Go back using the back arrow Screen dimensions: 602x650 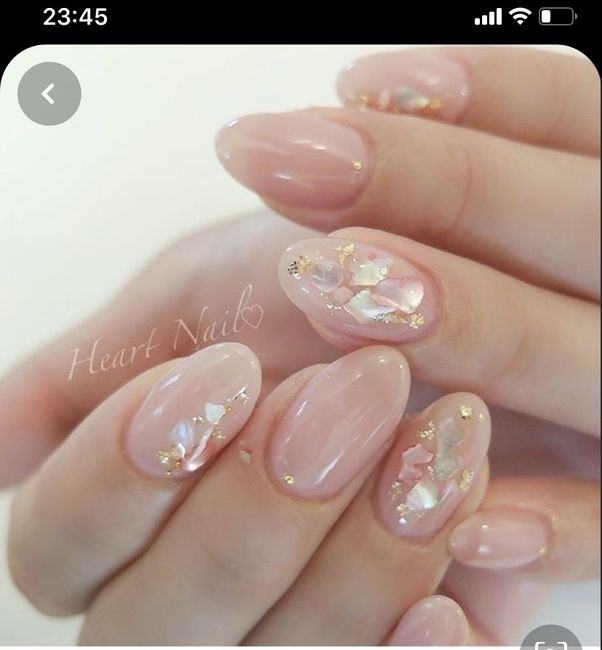49,94
